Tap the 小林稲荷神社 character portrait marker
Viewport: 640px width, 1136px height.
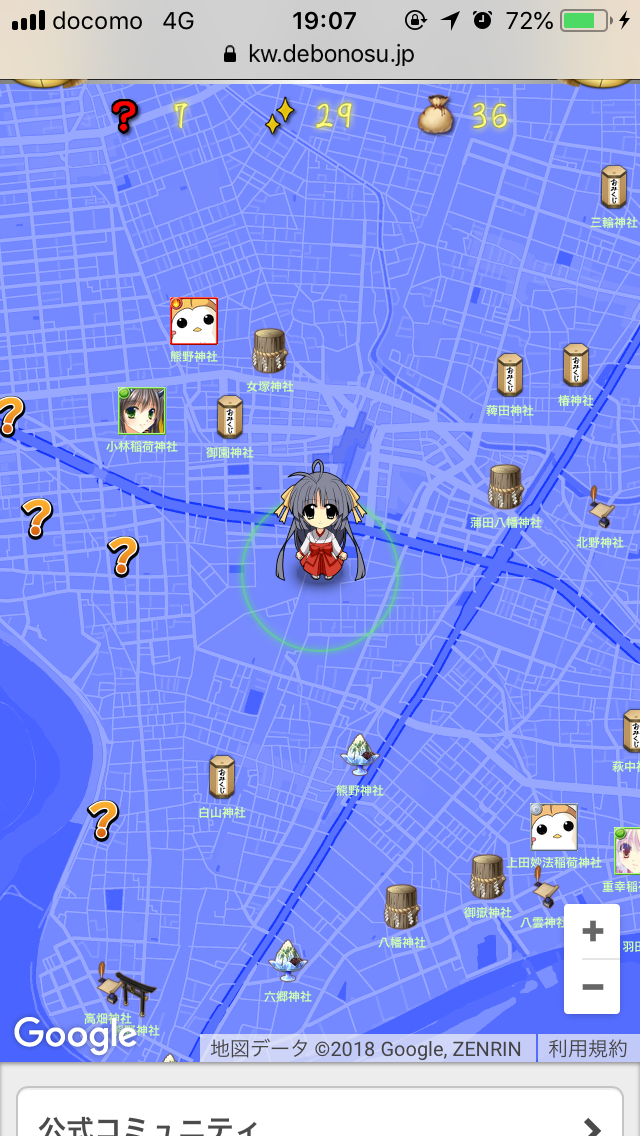click(x=141, y=411)
